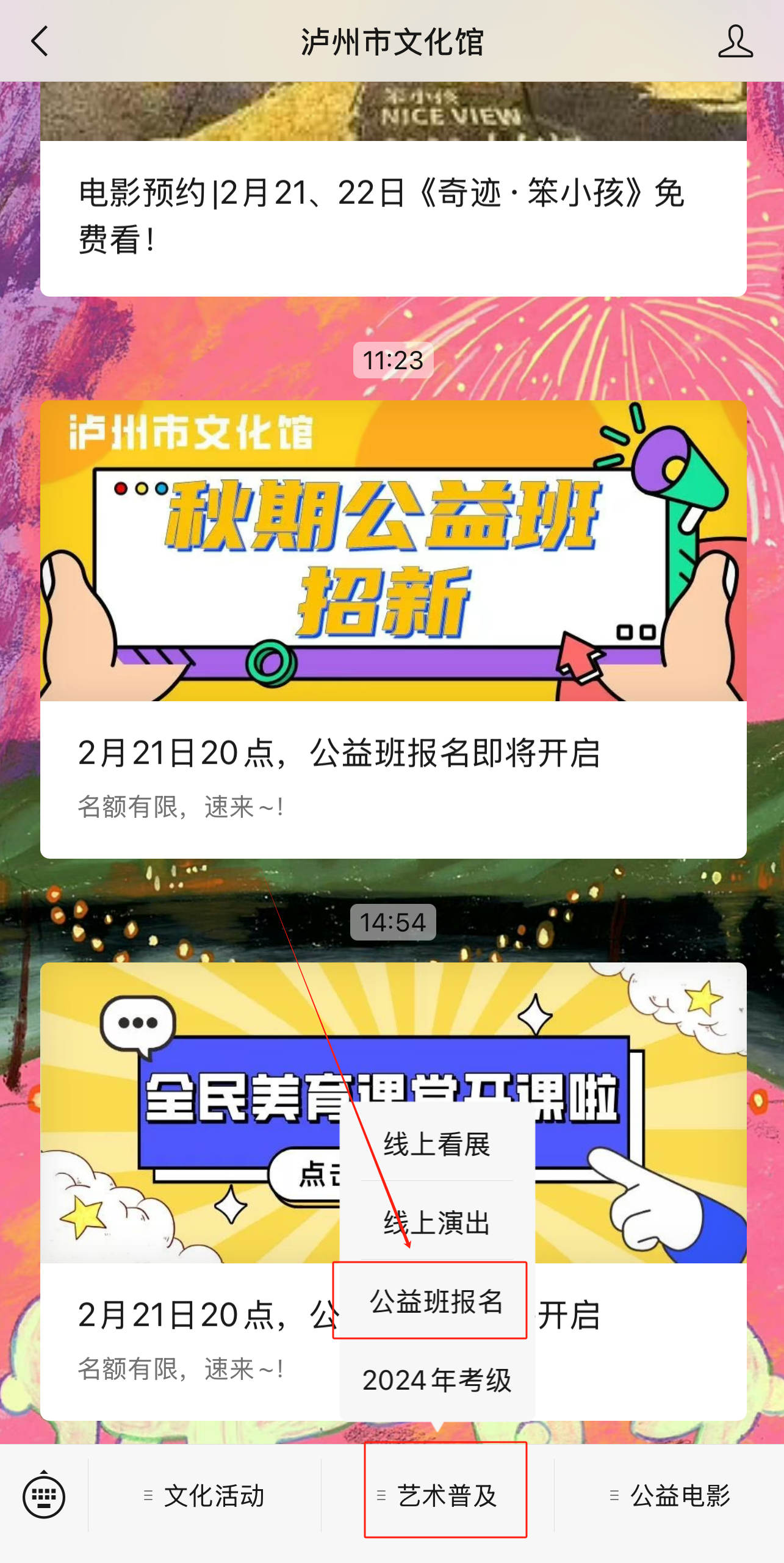The width and height of the screenshot is (784, 1563).
Task: Switch to keyboard input mode
Action: click(44, 1496)
